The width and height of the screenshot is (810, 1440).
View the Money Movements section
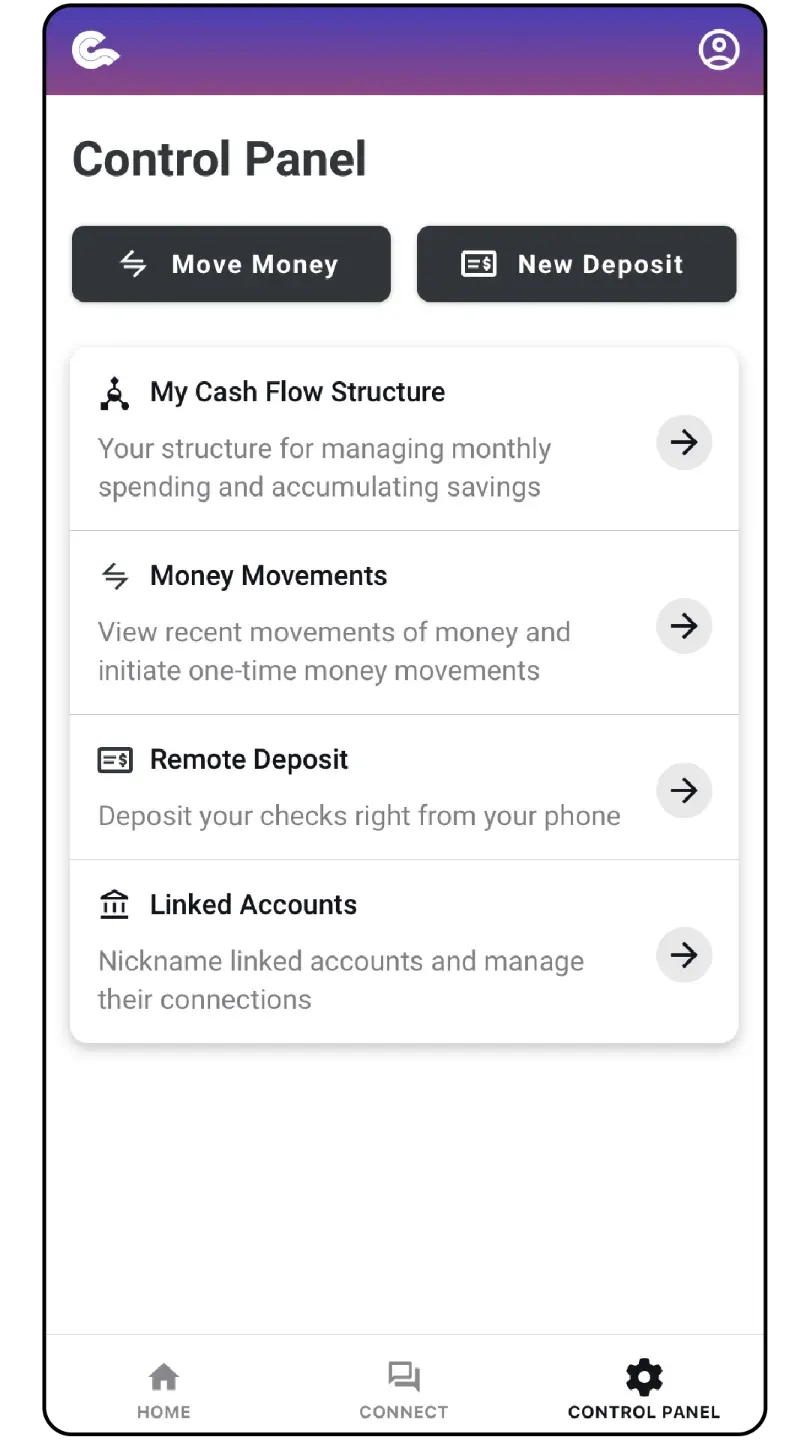tap(404, 623)
